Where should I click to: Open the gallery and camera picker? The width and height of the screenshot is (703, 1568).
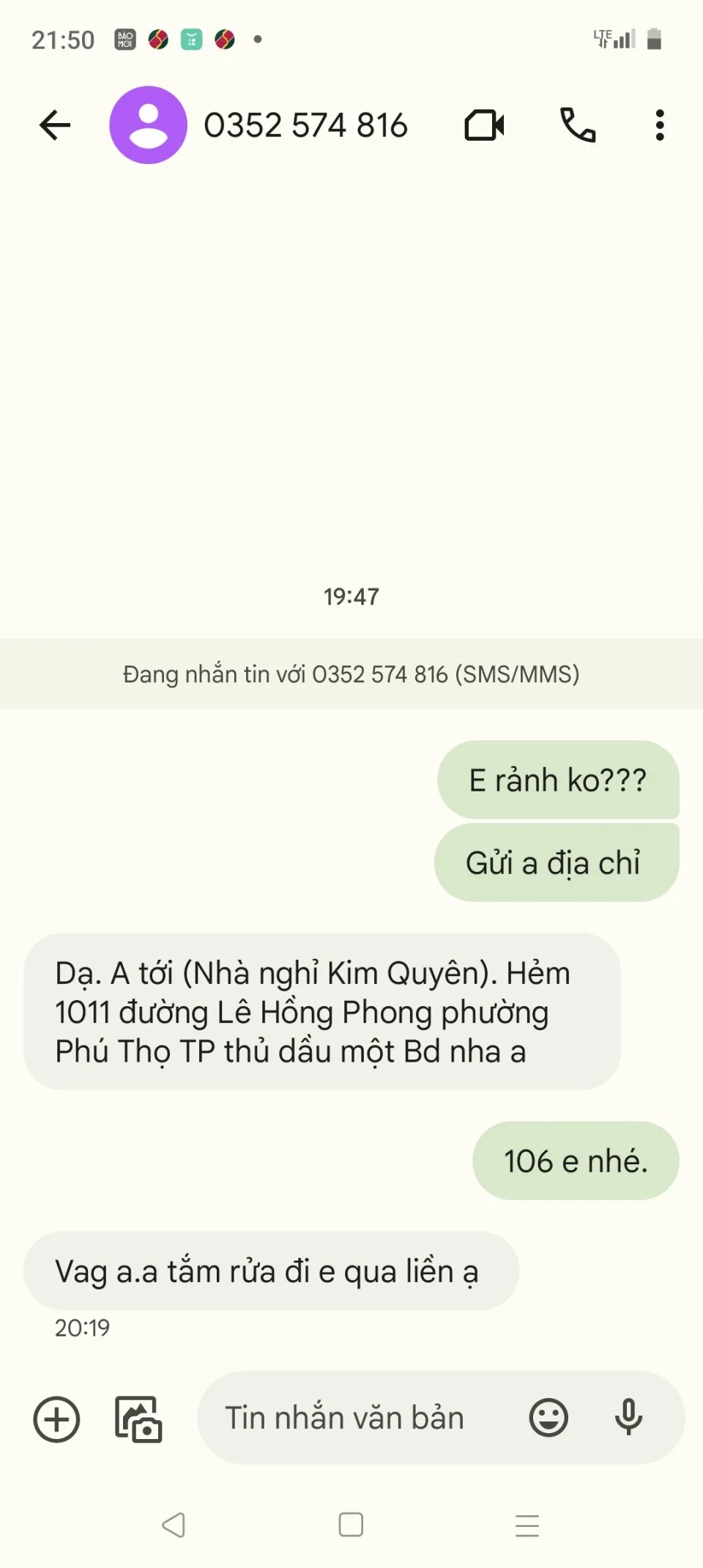click(138, 1419)
